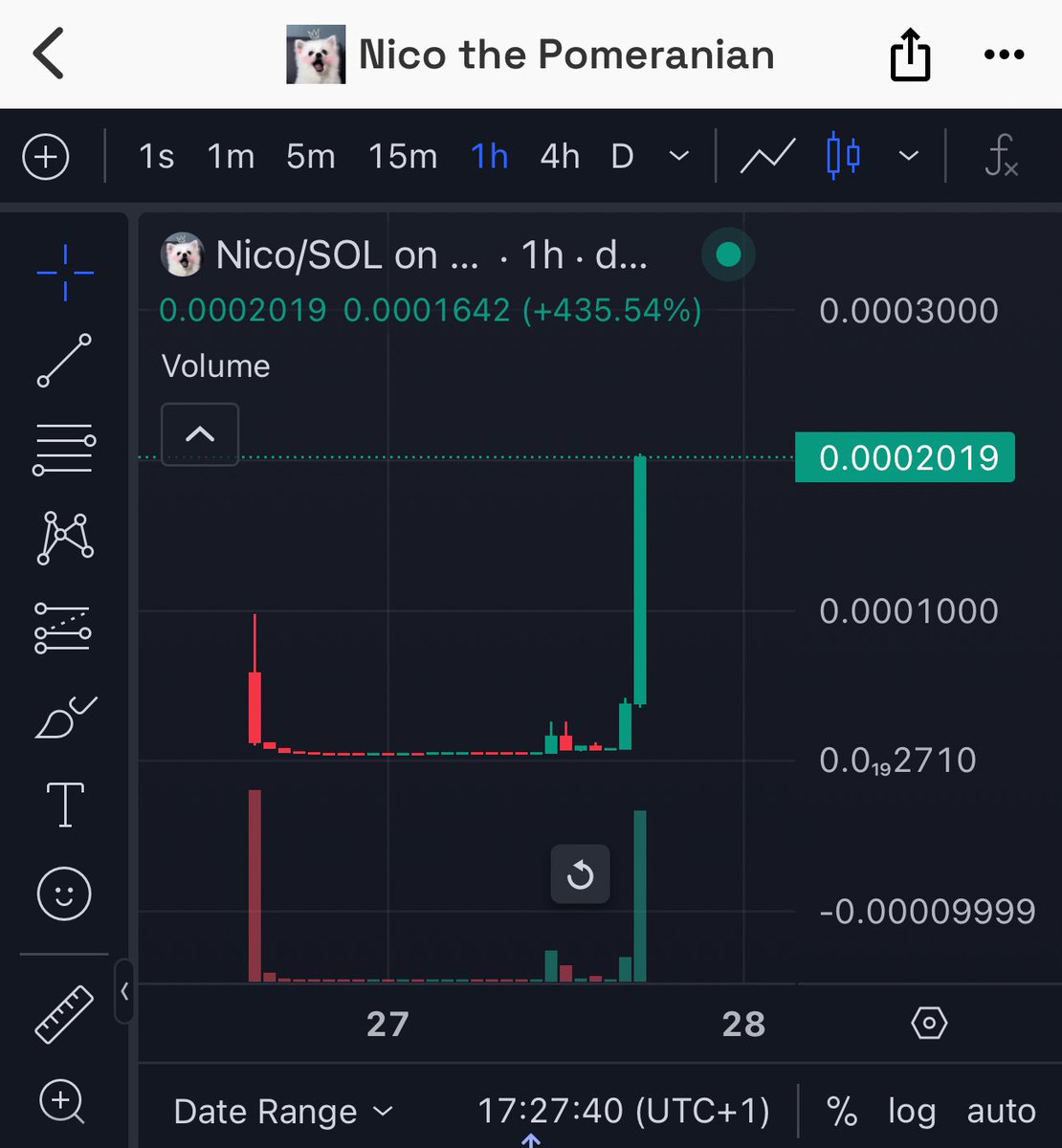Viewport: 1062px width, 1148px height.
Task: Open the emoji sticker tool
Action: coord(64,894)
